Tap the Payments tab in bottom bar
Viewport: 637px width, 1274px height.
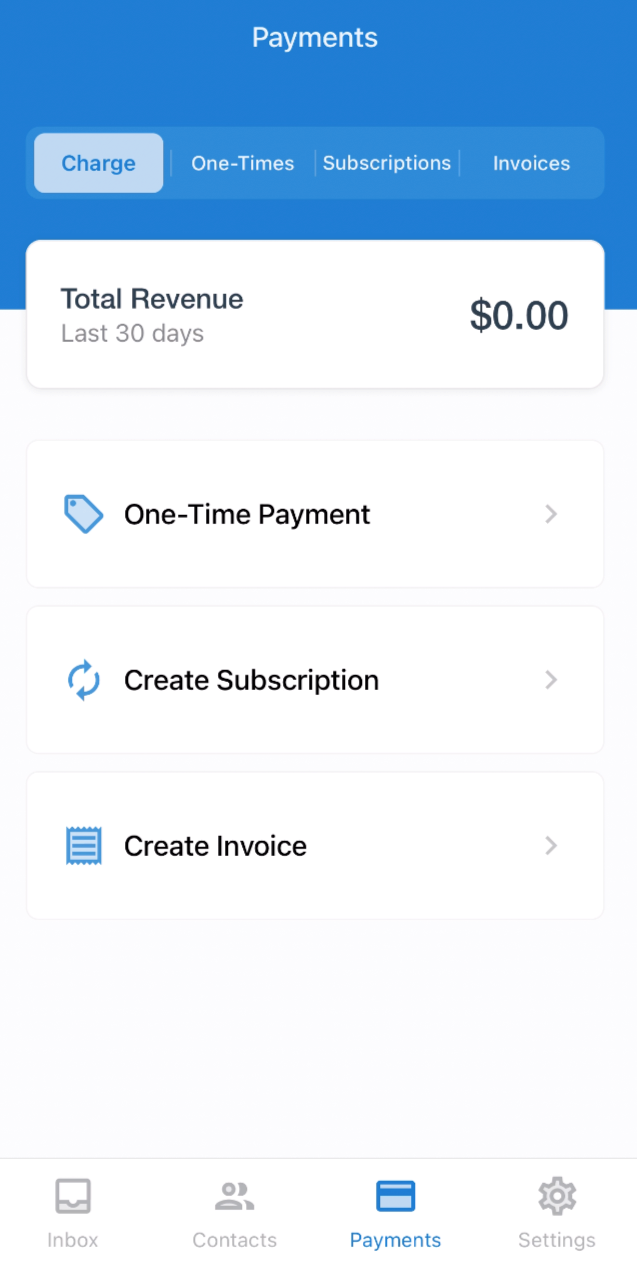[395, 1213]
